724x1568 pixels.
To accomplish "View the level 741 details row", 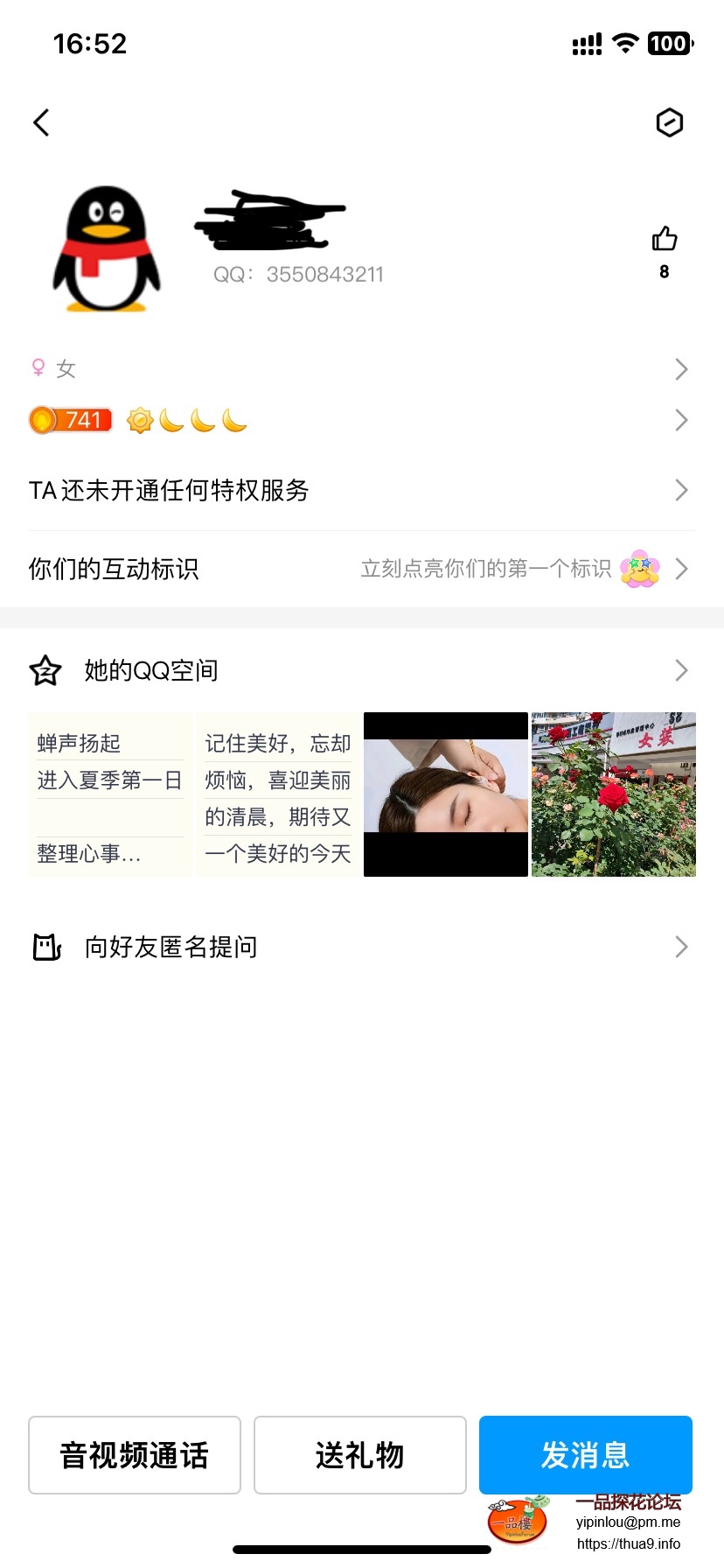I will [x=362, y=421].
